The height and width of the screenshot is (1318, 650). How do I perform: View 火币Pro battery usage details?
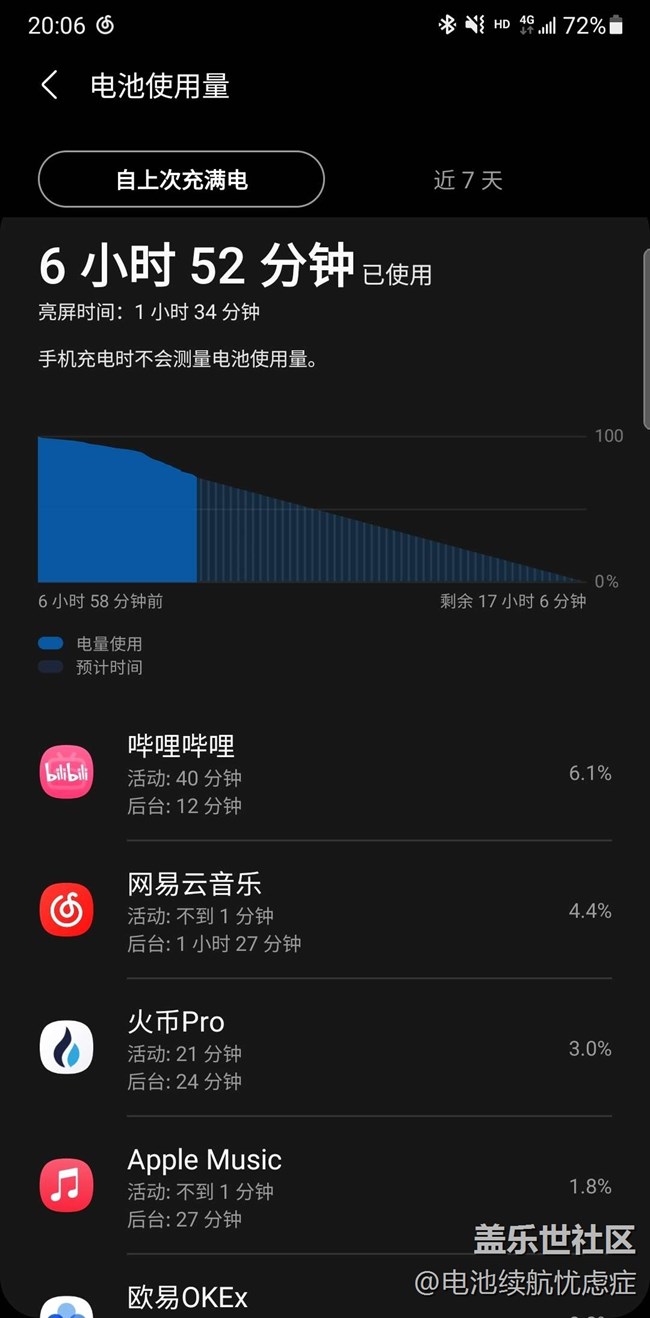pyautogui.click(x=325, y=1049)
